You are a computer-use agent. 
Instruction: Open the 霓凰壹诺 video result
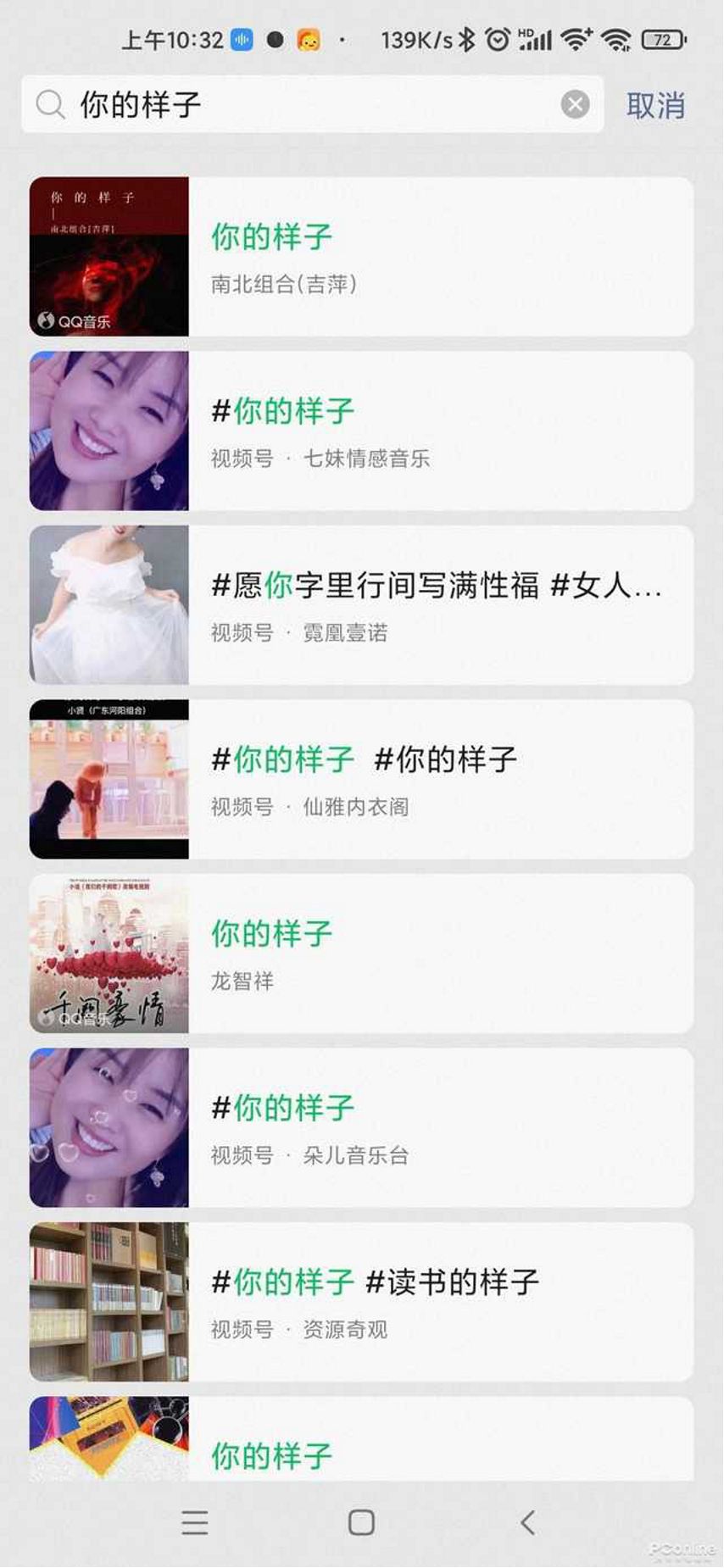coord(361,604)
